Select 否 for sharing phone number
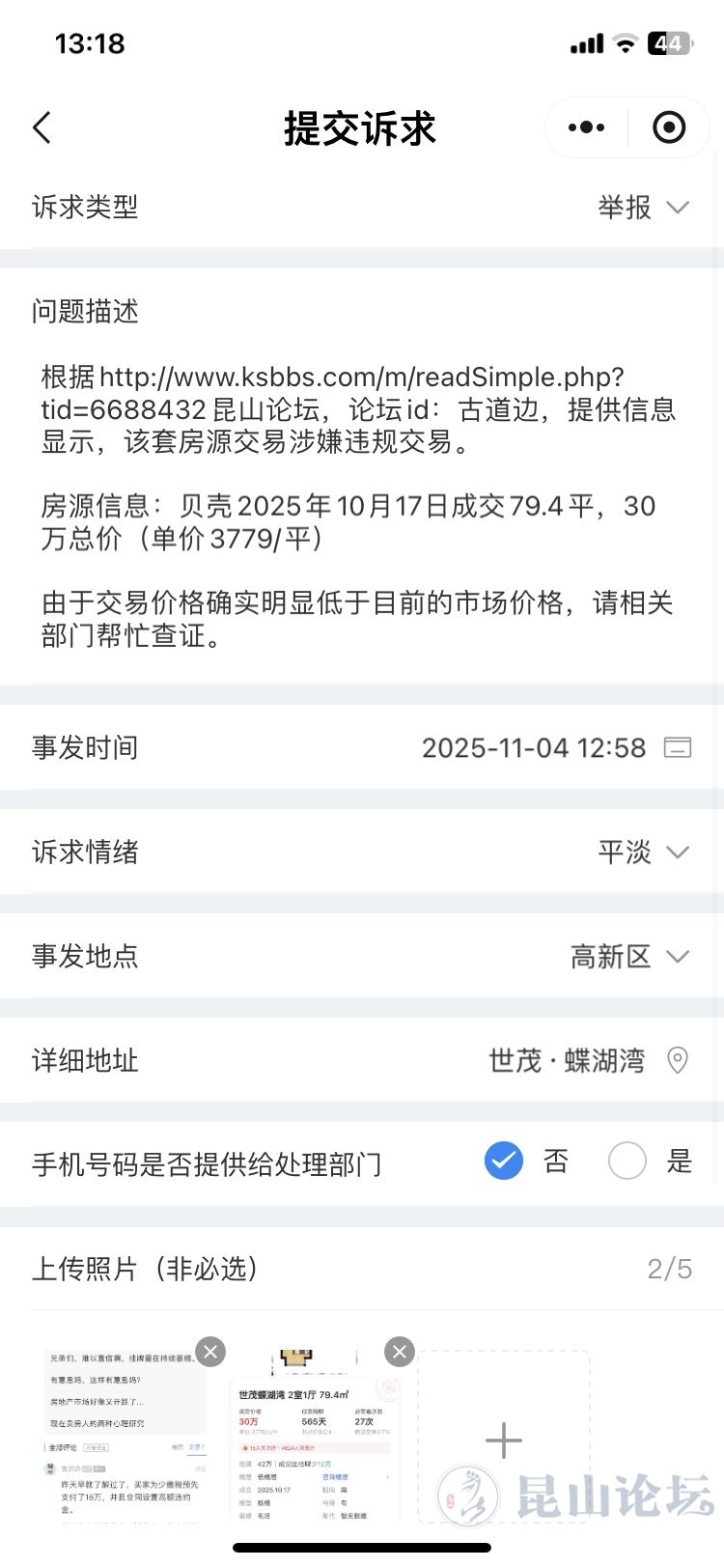The height and width of the screenshot is (1568, 724). click(504, 1161)
